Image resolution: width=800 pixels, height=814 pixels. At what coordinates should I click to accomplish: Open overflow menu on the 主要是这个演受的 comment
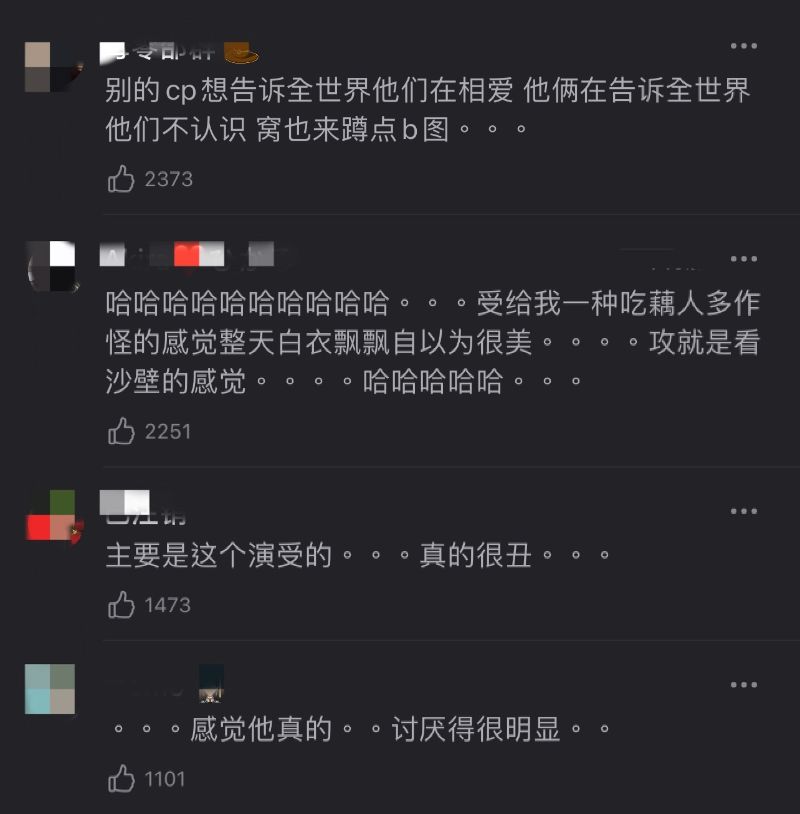pyautogui.click(x=743, y=512)
